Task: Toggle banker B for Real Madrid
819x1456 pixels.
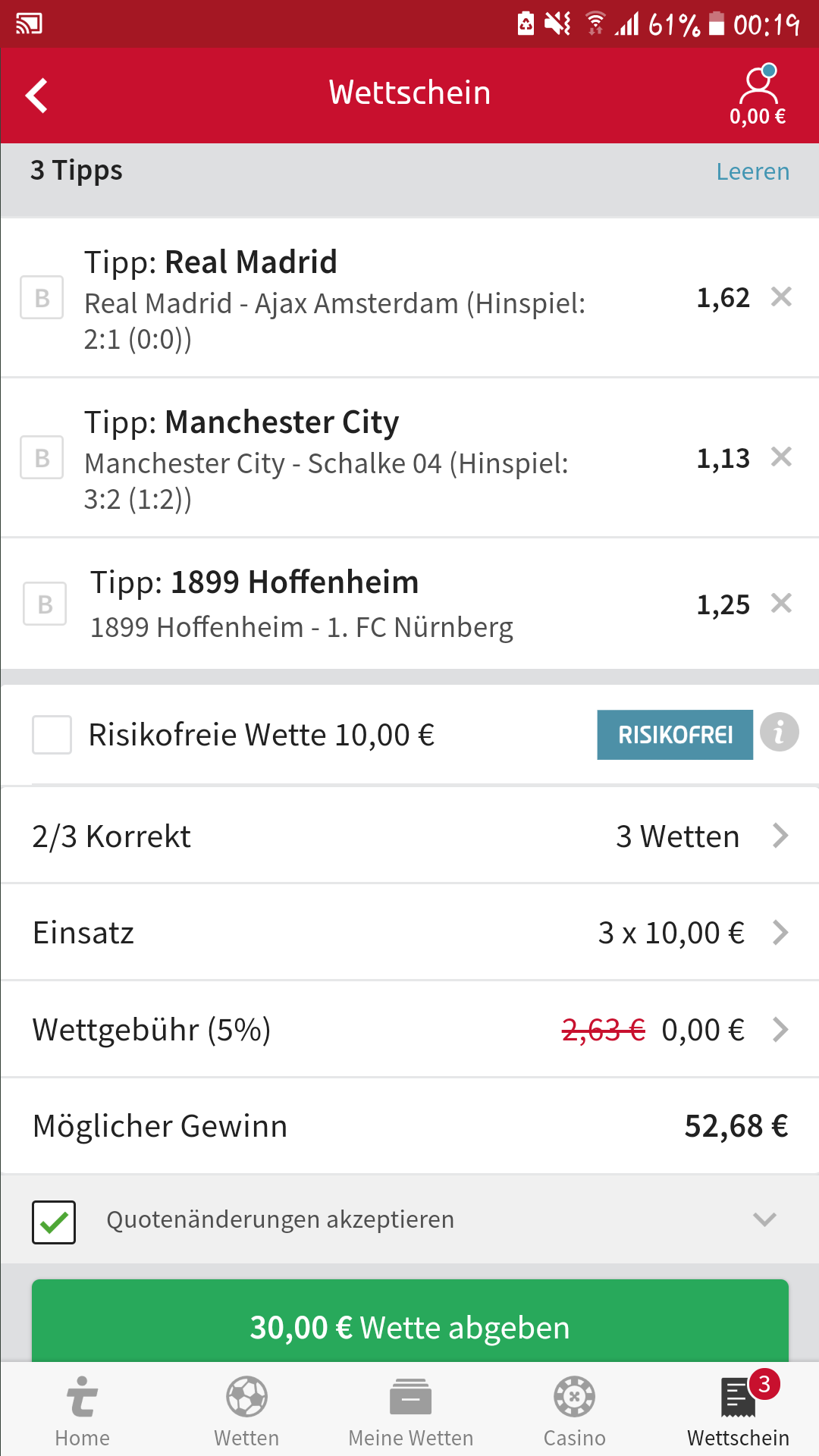Action: [x=42, y=297]
